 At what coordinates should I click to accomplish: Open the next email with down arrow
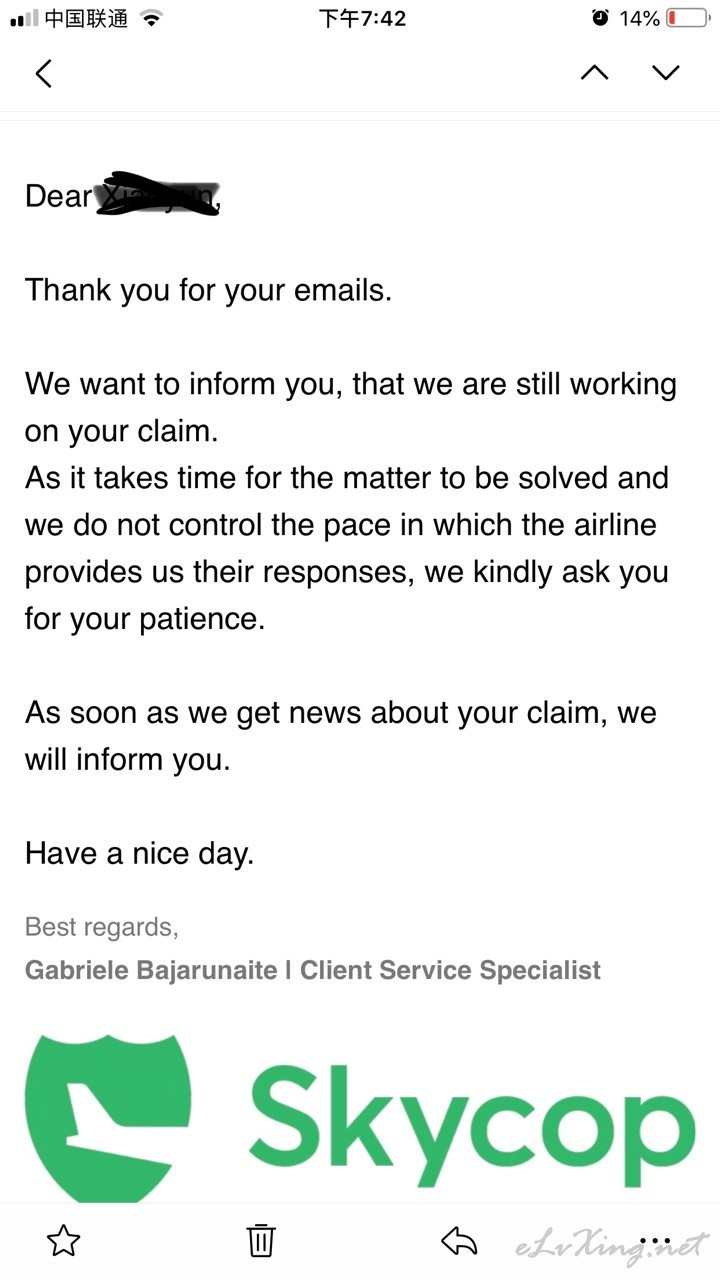tap(665, 72)
